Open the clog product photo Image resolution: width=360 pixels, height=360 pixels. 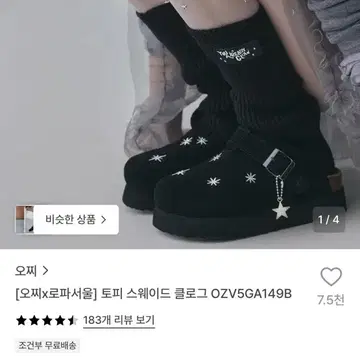point(180,124)
